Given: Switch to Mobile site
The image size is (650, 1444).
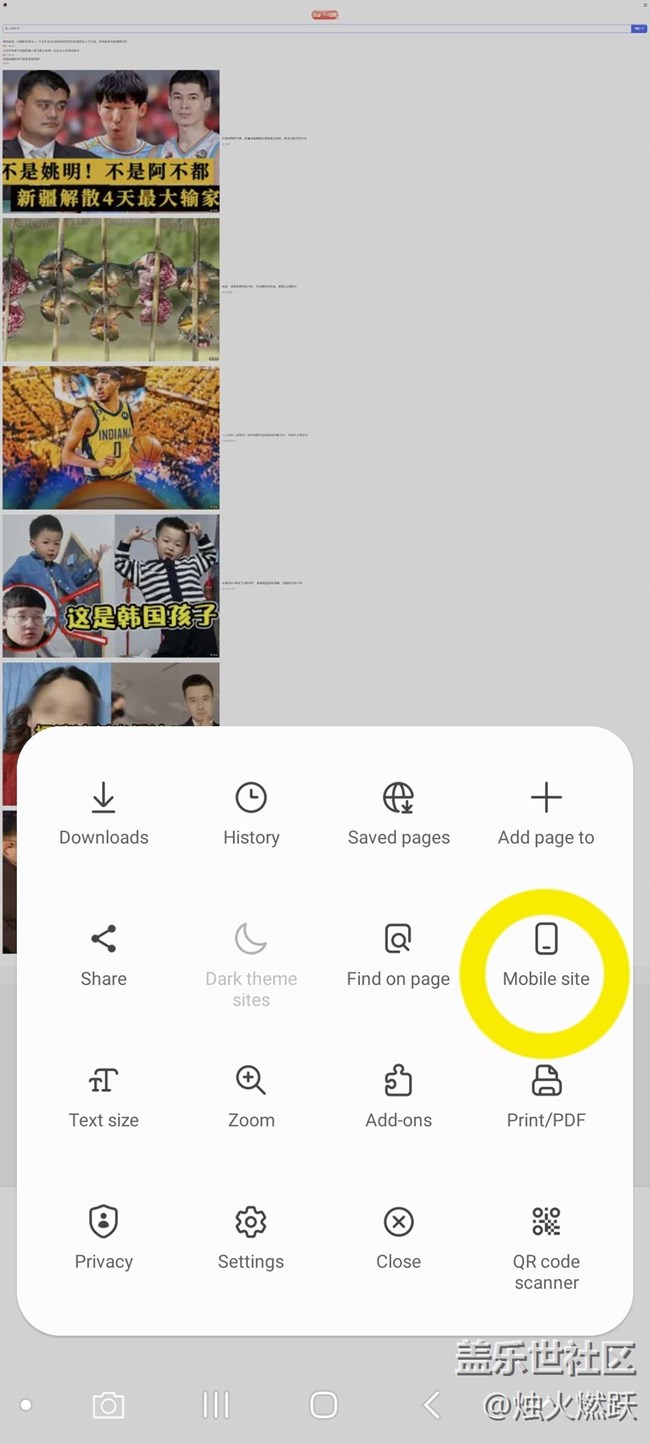Looking at the screenshot, I should pos(546,955).
